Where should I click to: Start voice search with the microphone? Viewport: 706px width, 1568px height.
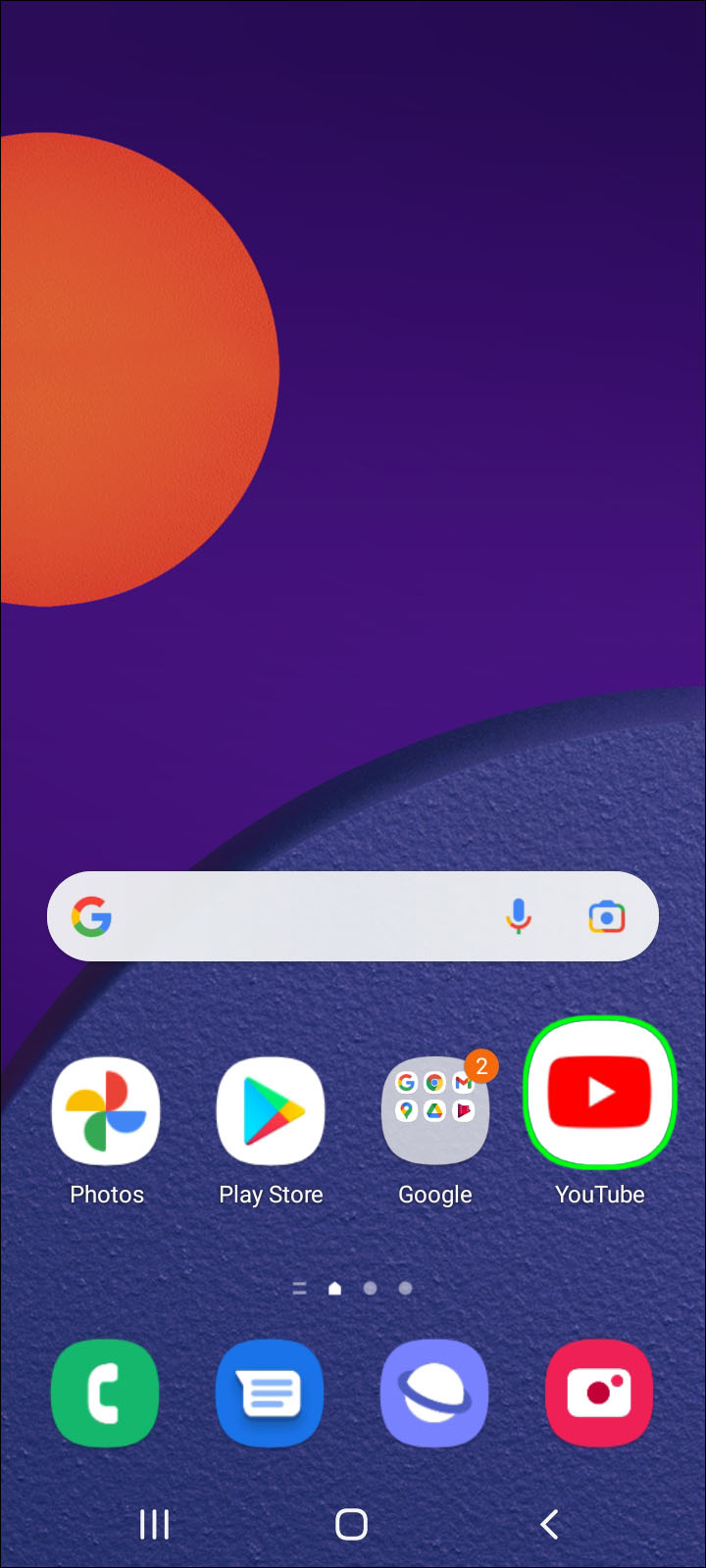point(519,916)
